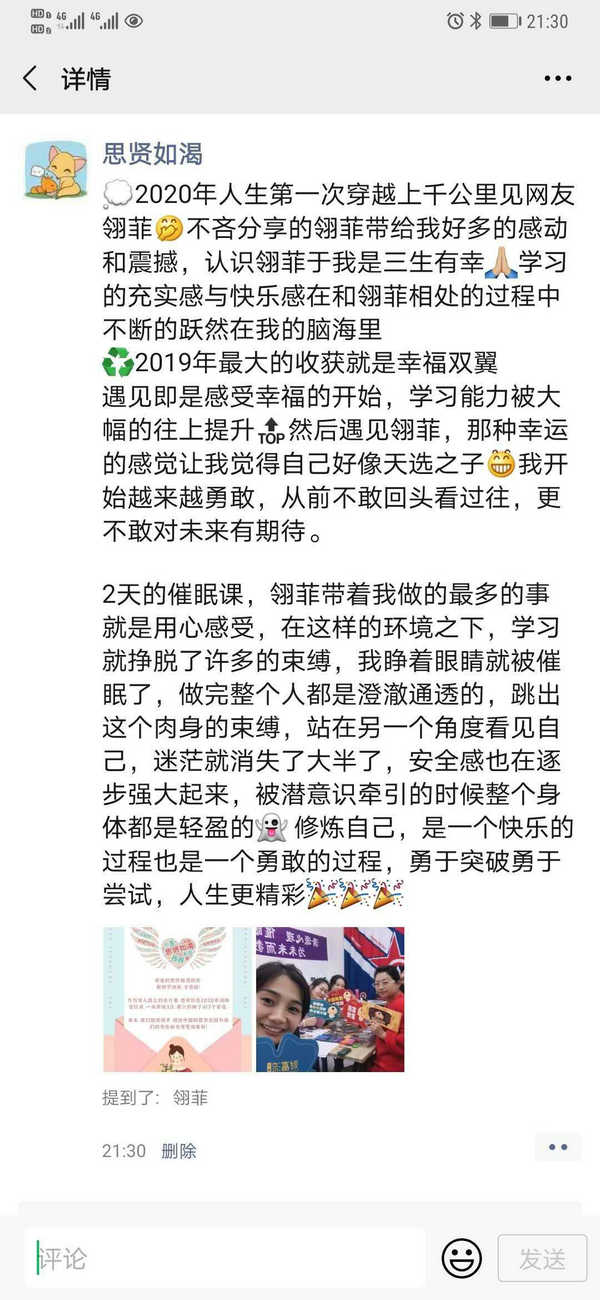The width and height of the screenshot is (600, 1300).
Task: View the pink winged-heart poster image
Action: [177, 999]
